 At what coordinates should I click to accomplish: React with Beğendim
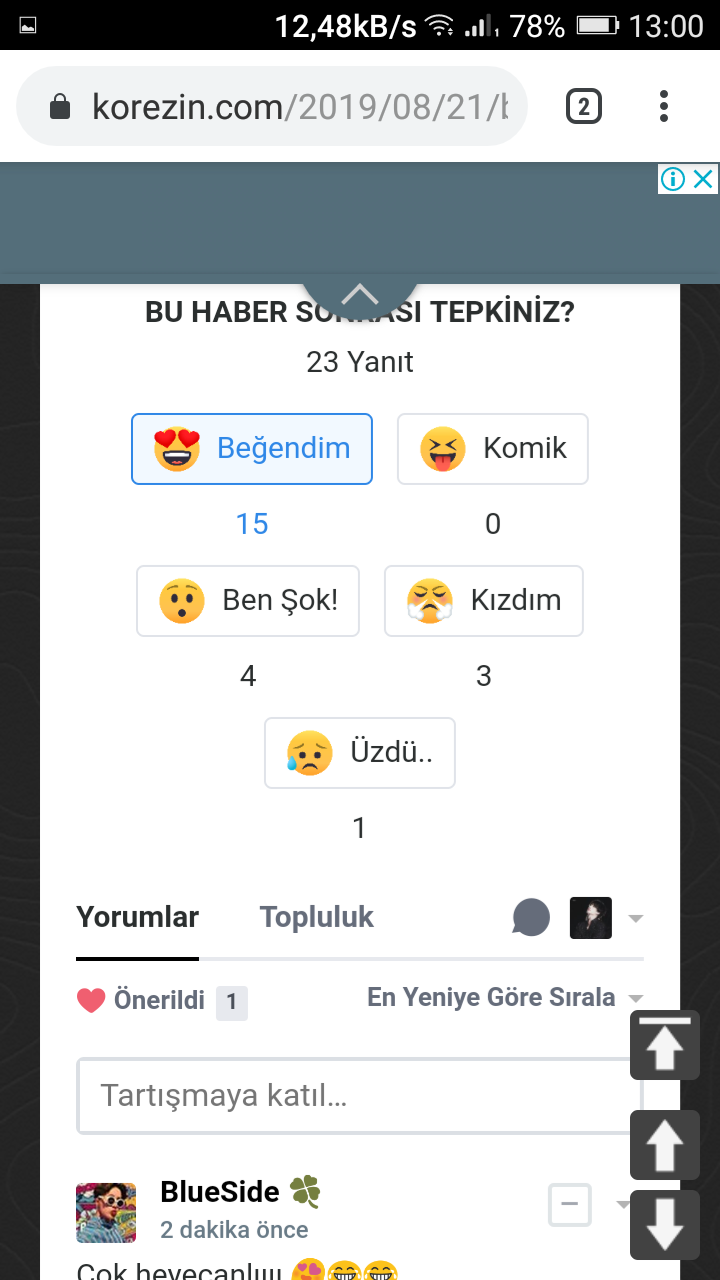[x=252, y=449]
